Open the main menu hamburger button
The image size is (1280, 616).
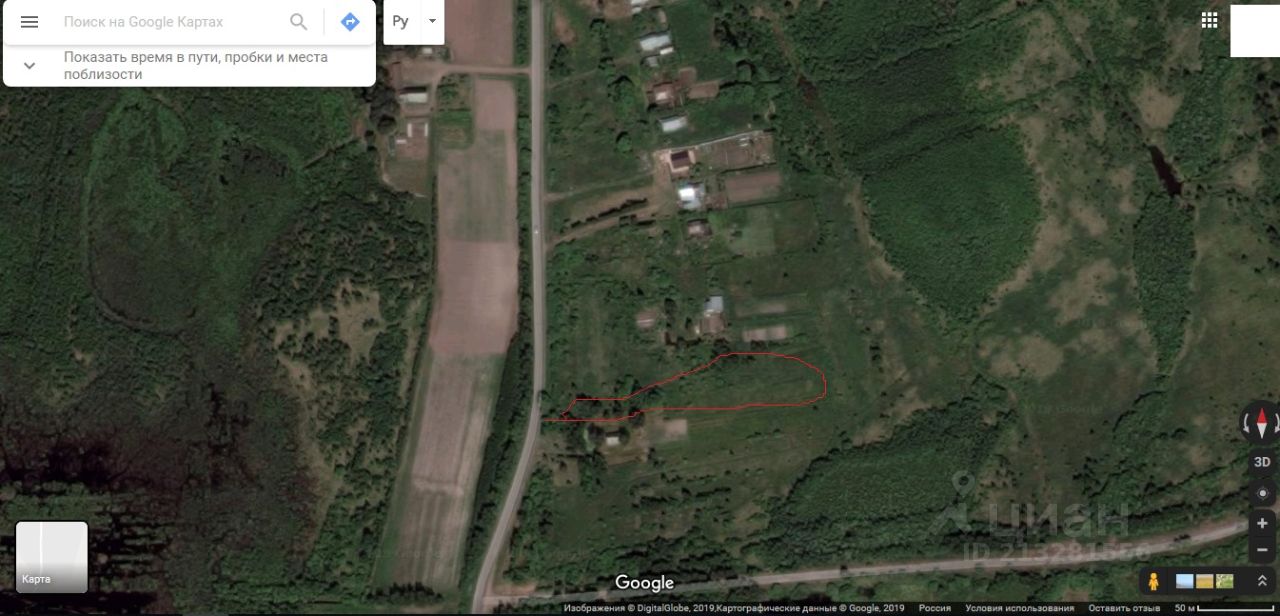point(29,22)
